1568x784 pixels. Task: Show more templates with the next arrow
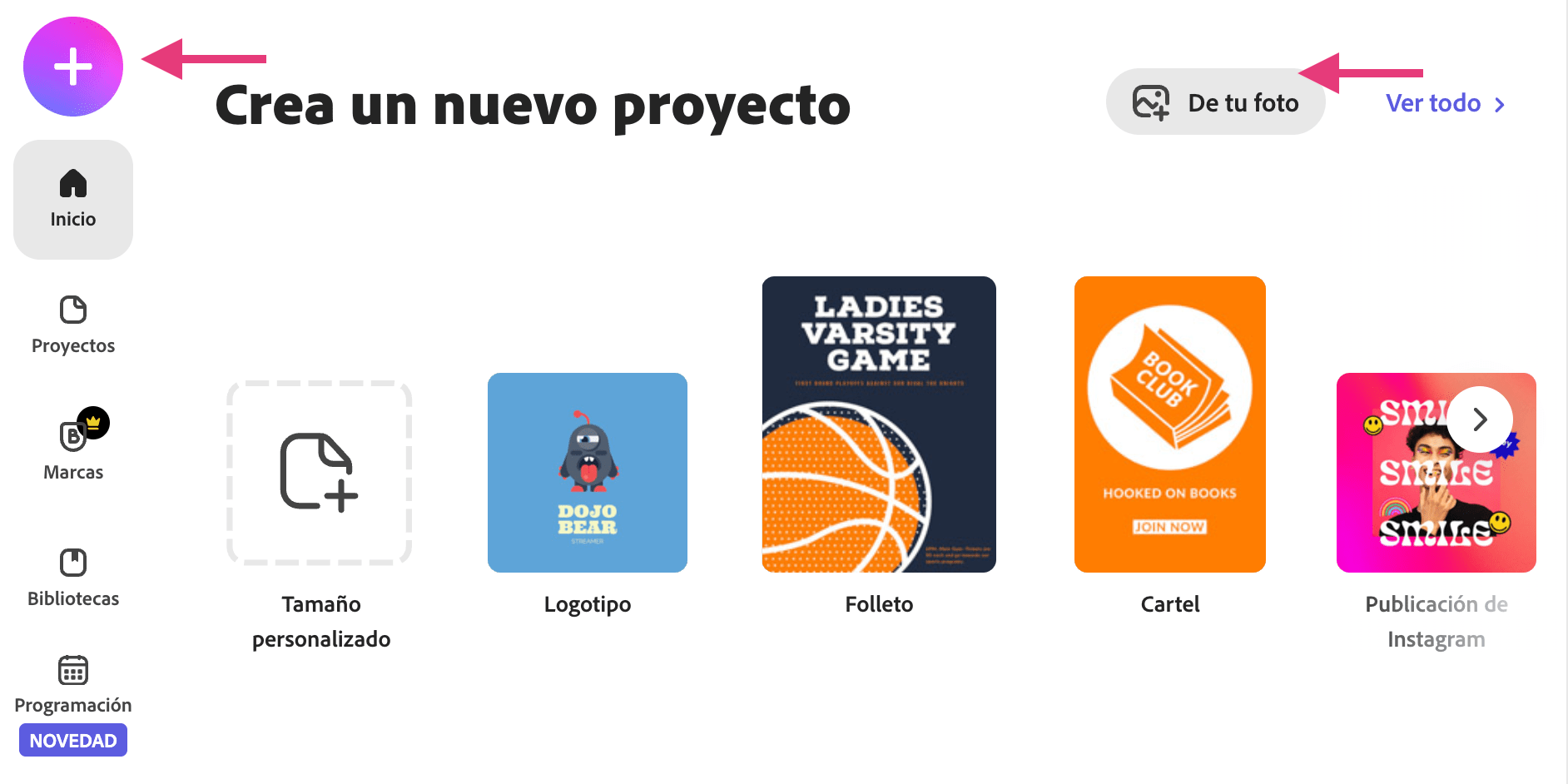point(1480,419)
